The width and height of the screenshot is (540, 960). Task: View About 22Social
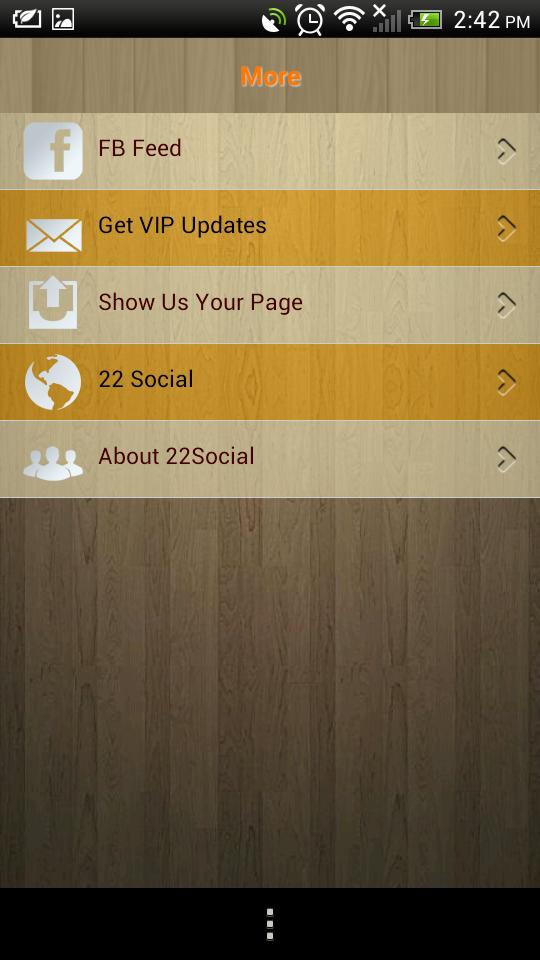[270, 459]
